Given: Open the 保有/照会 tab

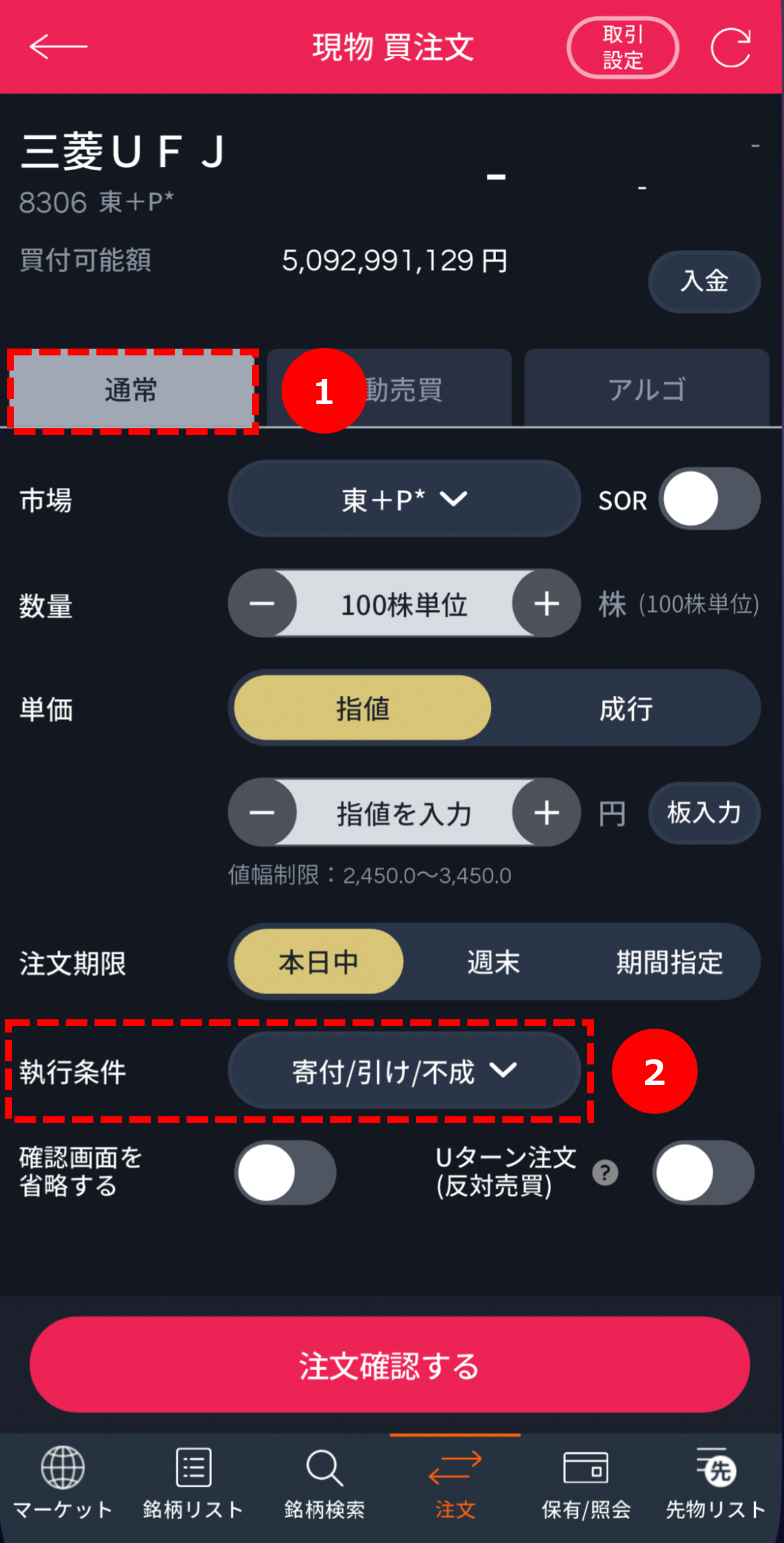Looking at the screenshot, I should pos(586,1482).
